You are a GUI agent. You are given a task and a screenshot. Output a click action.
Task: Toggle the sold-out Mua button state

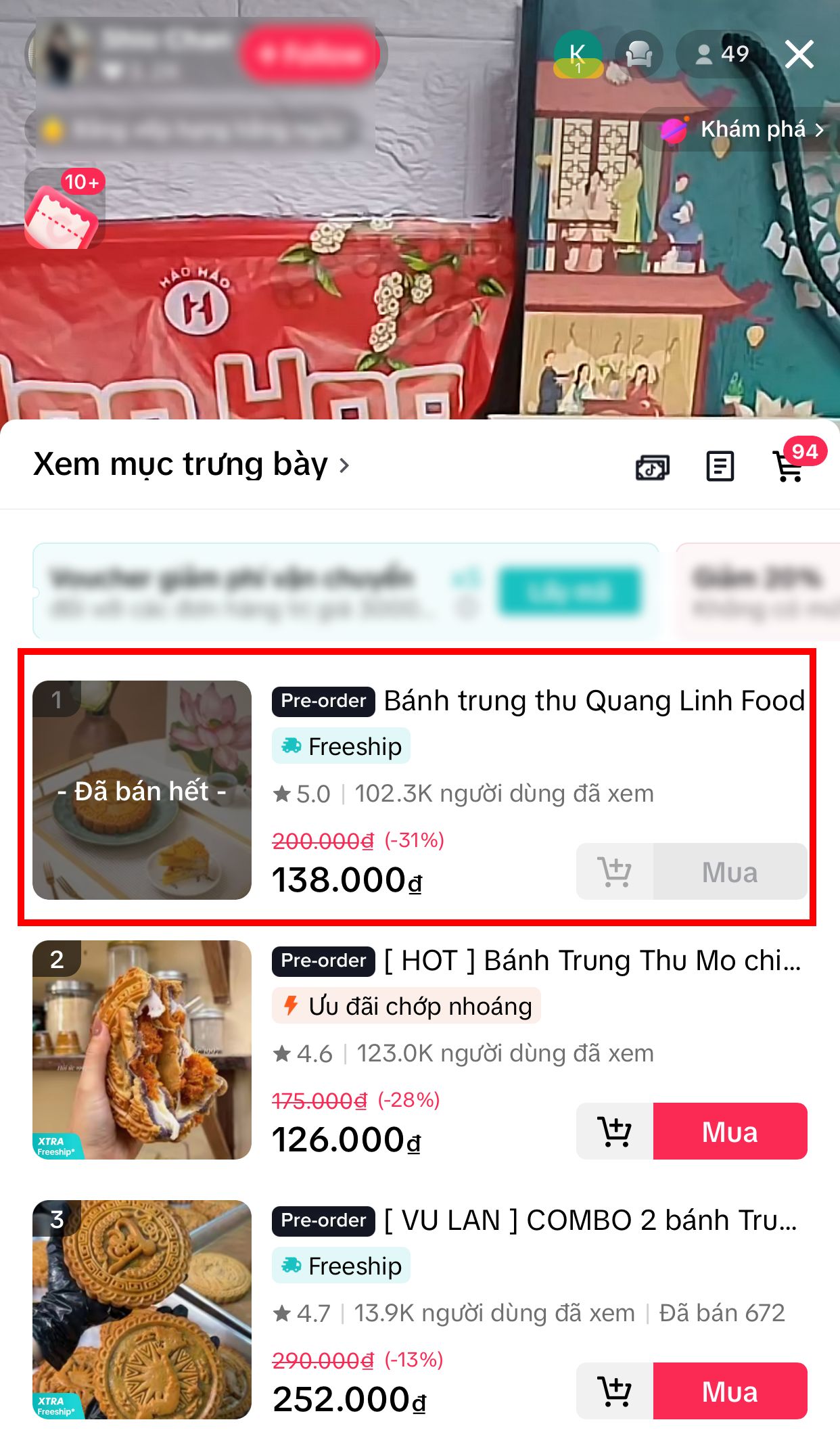click(730, 872)
